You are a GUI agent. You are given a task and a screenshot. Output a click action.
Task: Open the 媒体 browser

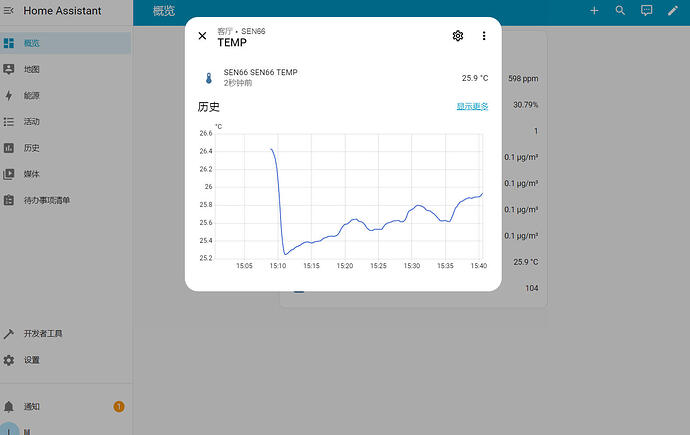(32, 174)
